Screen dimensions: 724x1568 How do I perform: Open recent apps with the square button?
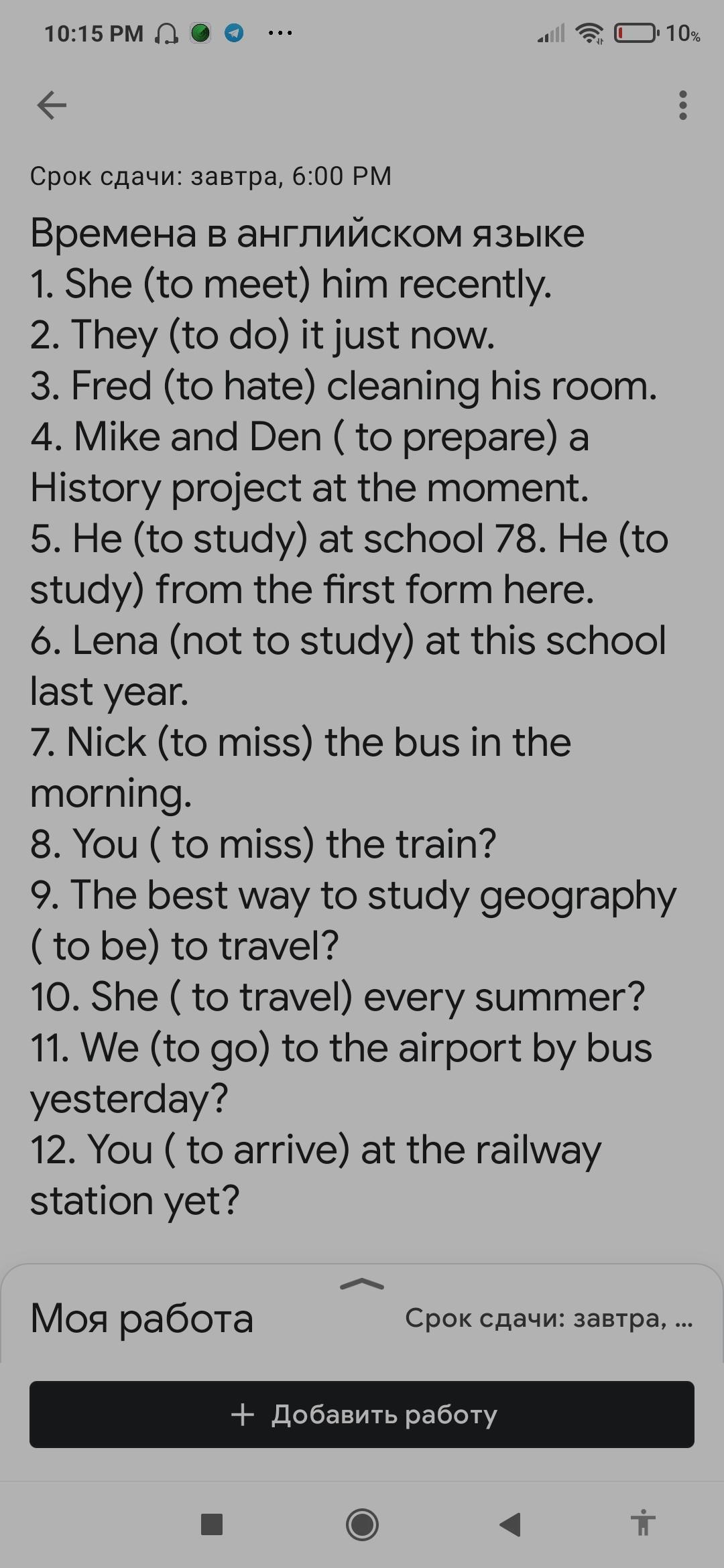[x=212, y=1524]
